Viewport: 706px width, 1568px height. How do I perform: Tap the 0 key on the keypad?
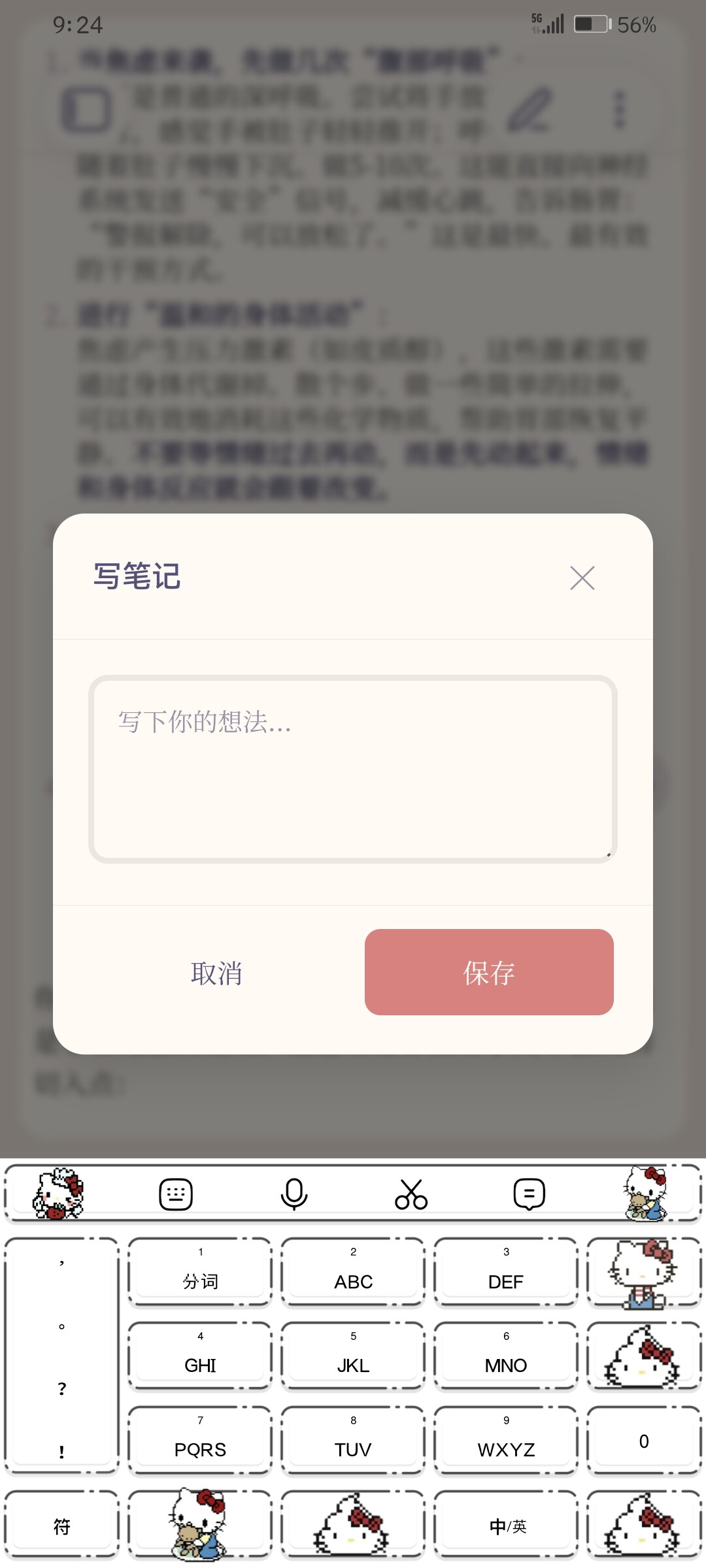pos(644,1441)
